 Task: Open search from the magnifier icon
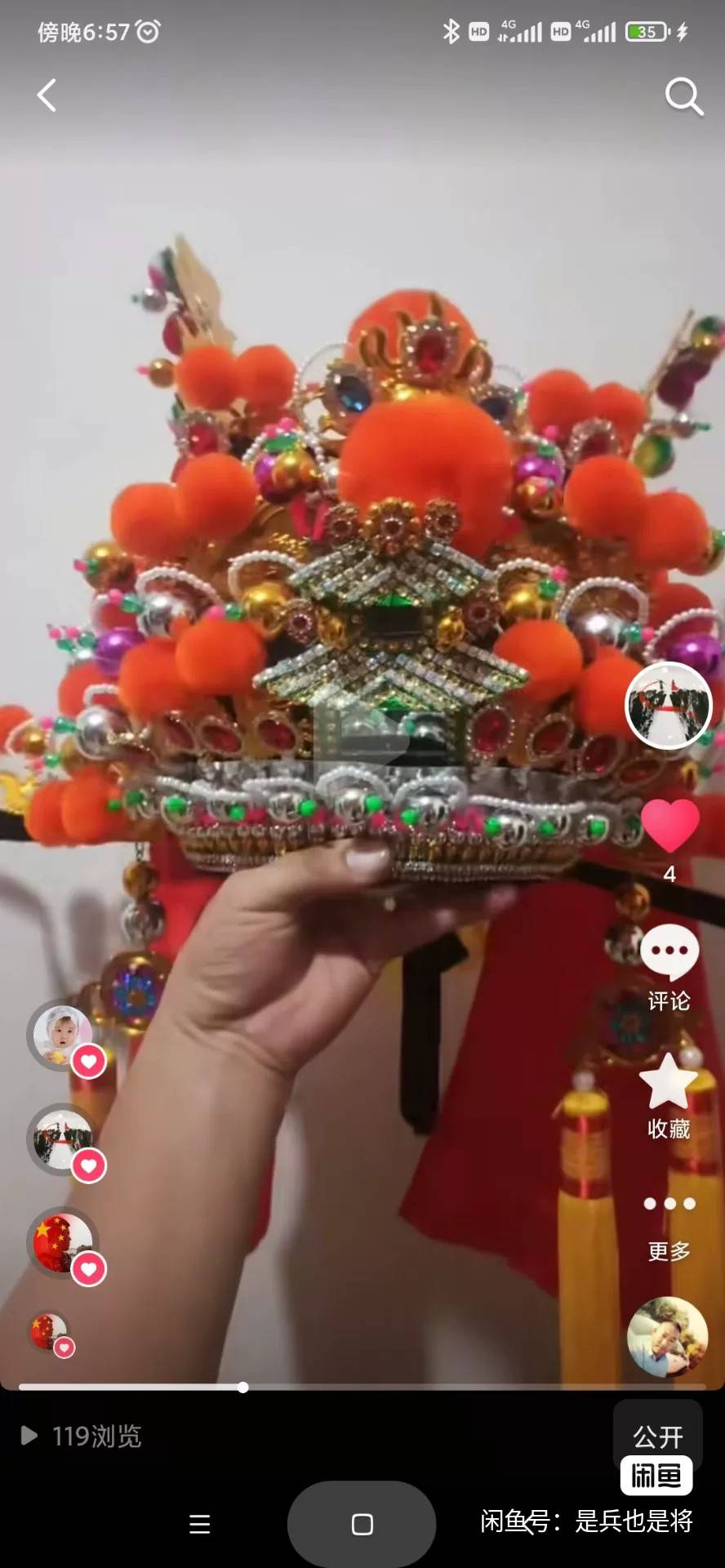[x=683, y=96]
